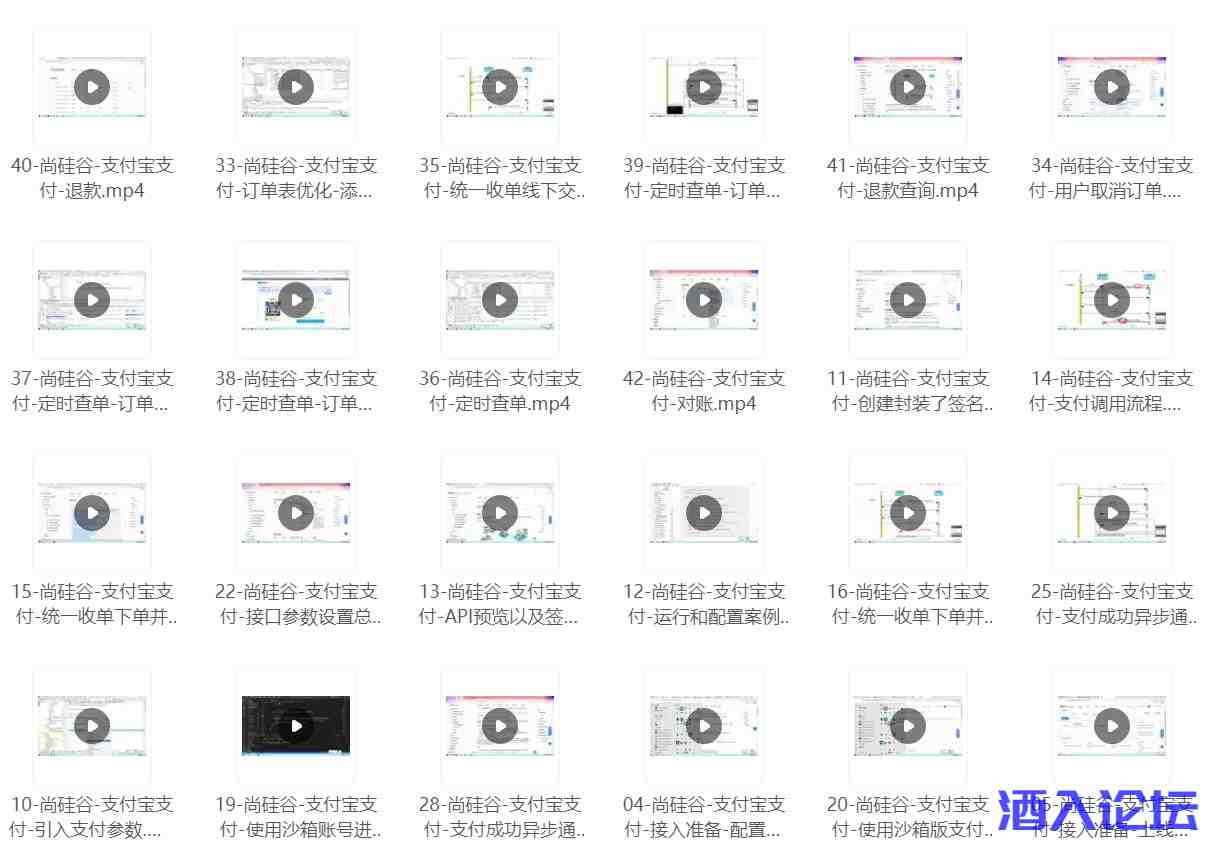The image size is (1213, 845).
Task: Open video 14 支付调用流程
Action: pos(1112,300)
